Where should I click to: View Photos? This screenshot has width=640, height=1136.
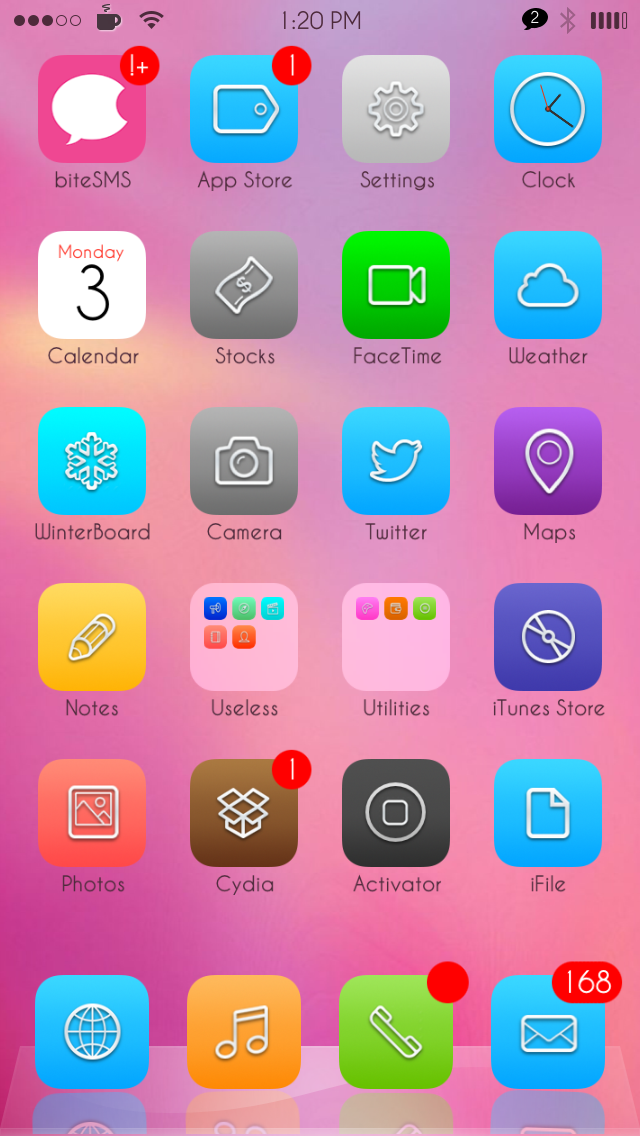click(x=92, y=813)
